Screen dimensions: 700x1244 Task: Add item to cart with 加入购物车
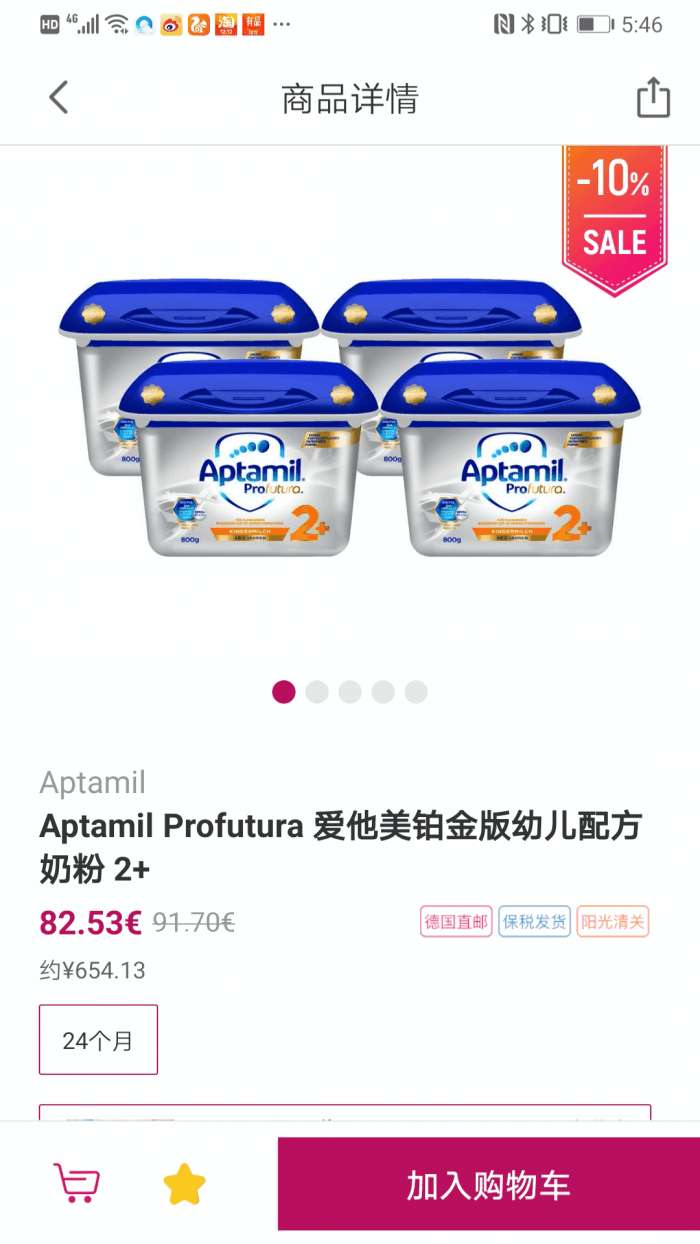pos(488,1185)
